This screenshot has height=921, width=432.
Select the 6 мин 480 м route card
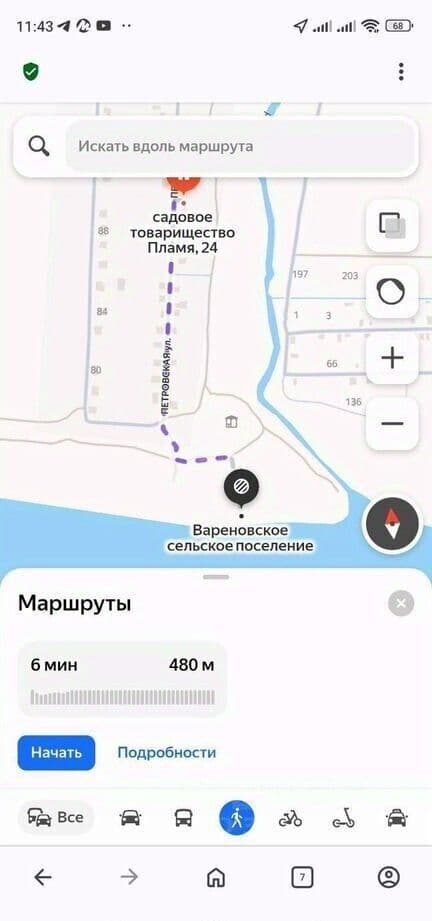pyautogui.click(x=122, y=679)
